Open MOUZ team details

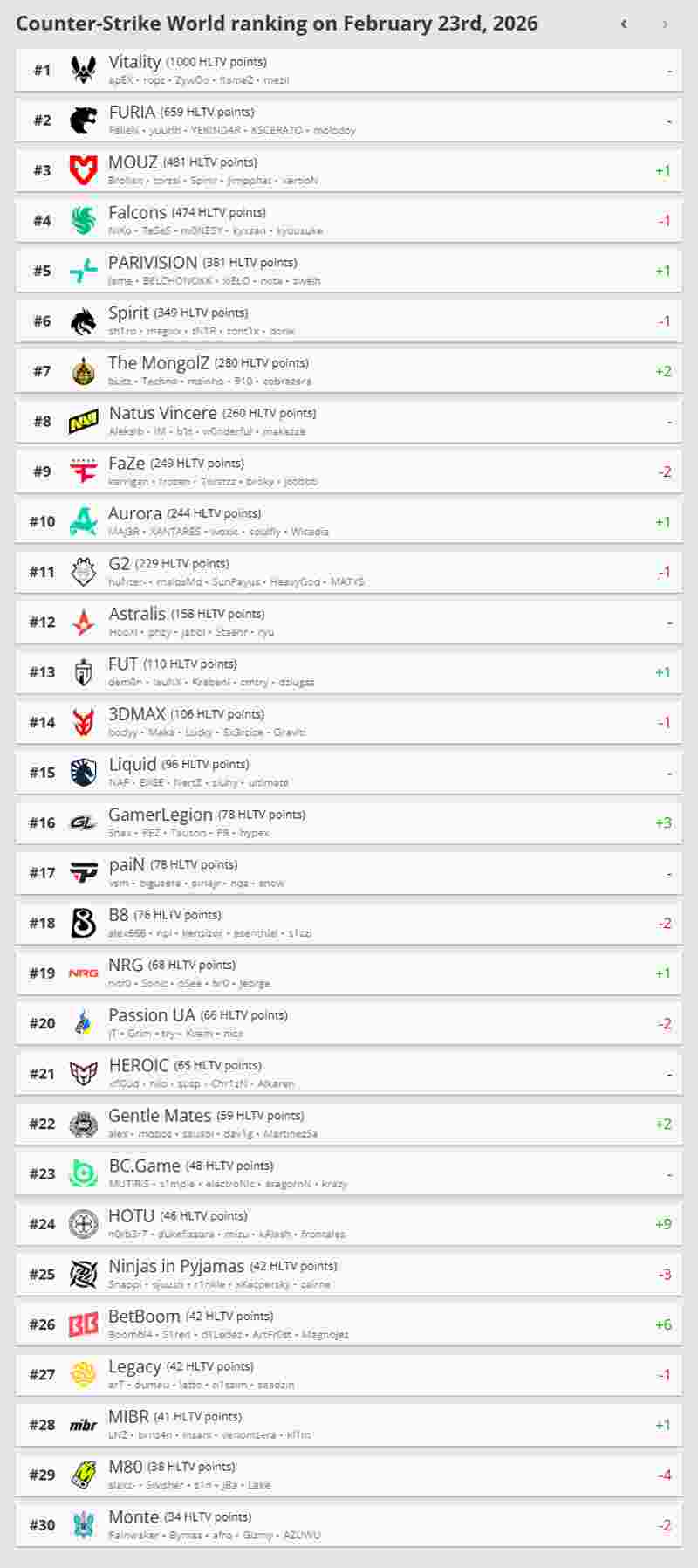[349, 170]
